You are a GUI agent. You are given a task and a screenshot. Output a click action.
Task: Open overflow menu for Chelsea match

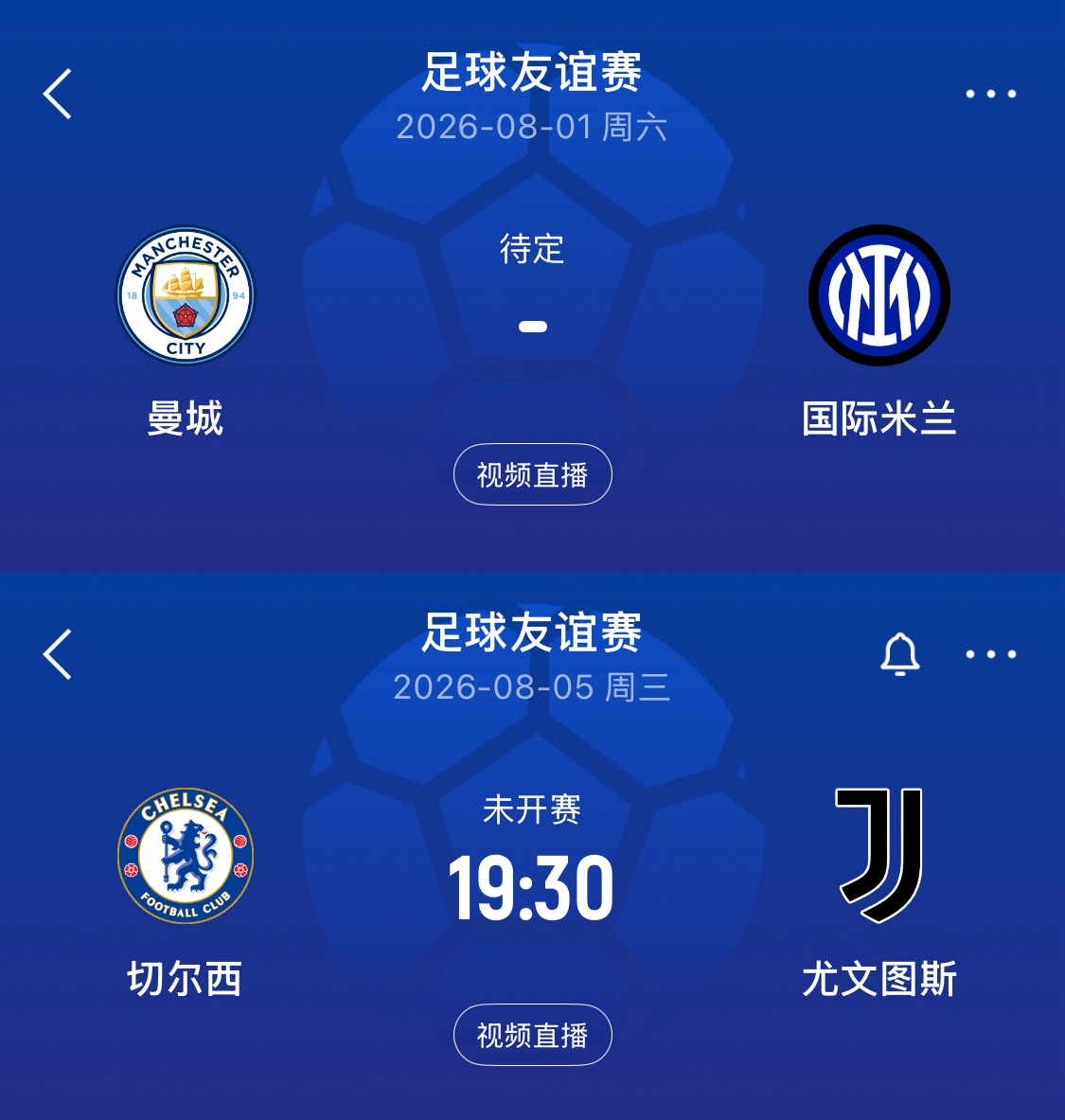pyautogui.click(x=990, y=654)
